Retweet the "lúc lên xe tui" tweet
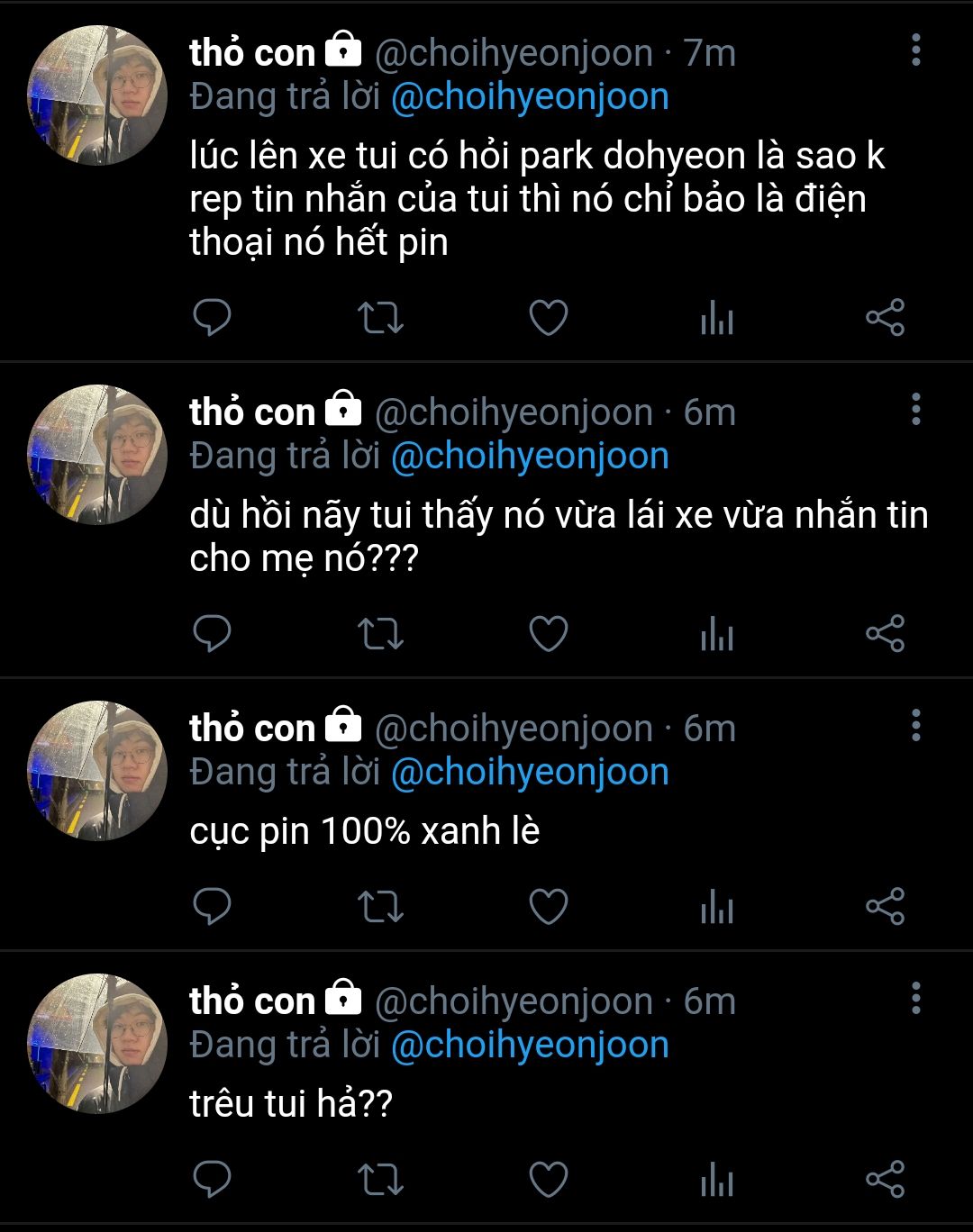Screen dimensions: 973x1232 (380, 317)
